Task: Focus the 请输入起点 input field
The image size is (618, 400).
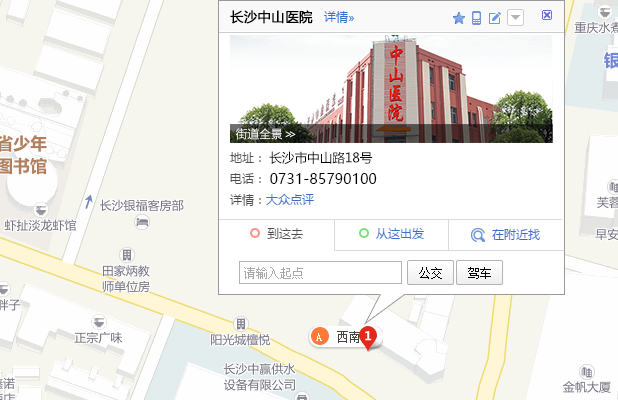Action: tap(320, 272)
